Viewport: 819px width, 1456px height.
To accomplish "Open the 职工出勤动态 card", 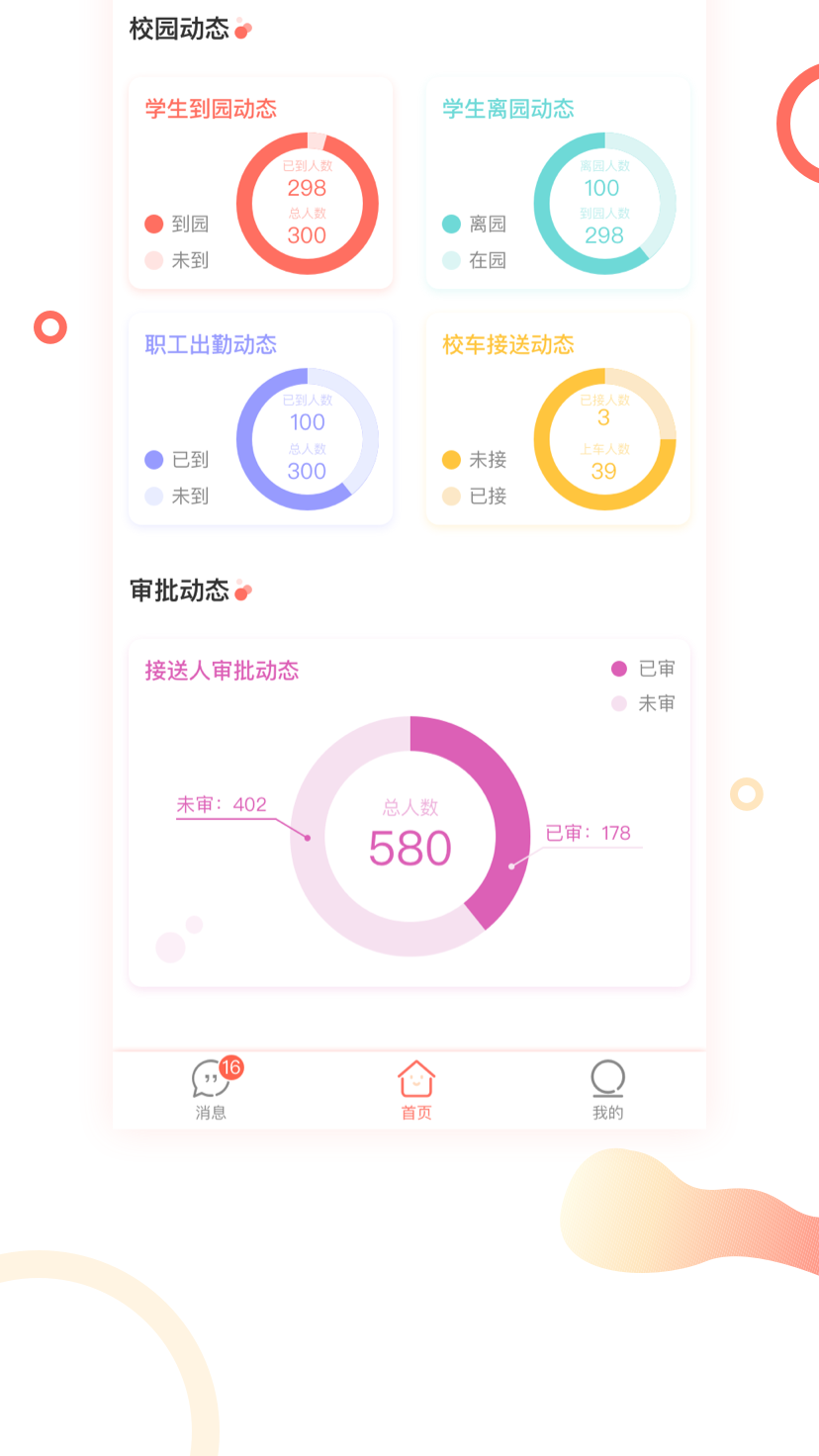I will (x=260, y=419).
